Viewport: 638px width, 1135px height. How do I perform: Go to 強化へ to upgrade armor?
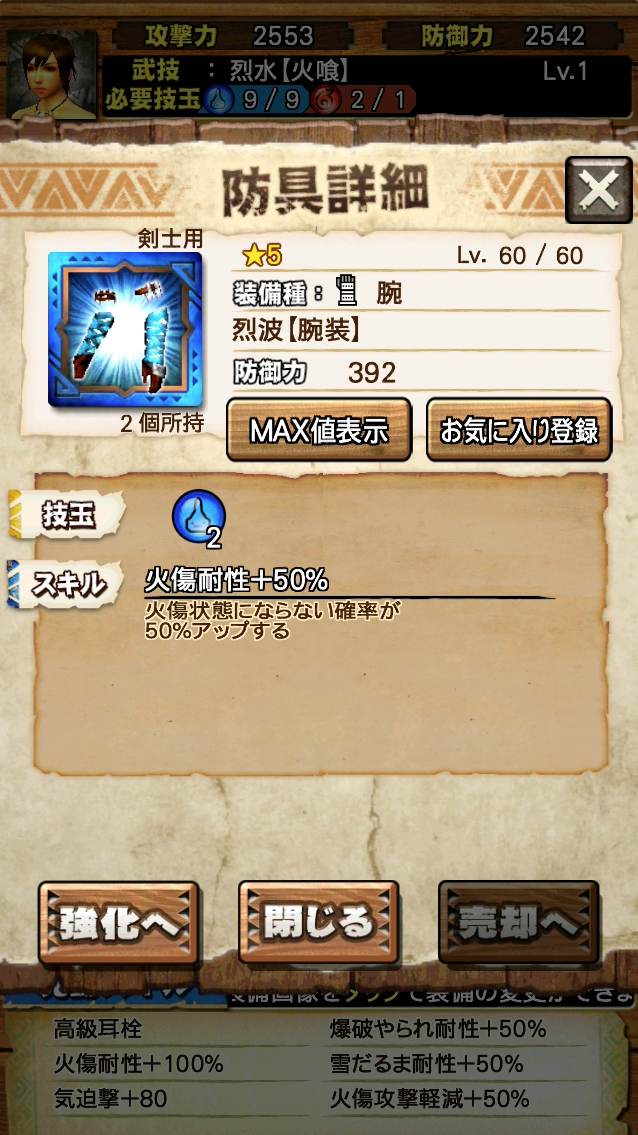118,923
